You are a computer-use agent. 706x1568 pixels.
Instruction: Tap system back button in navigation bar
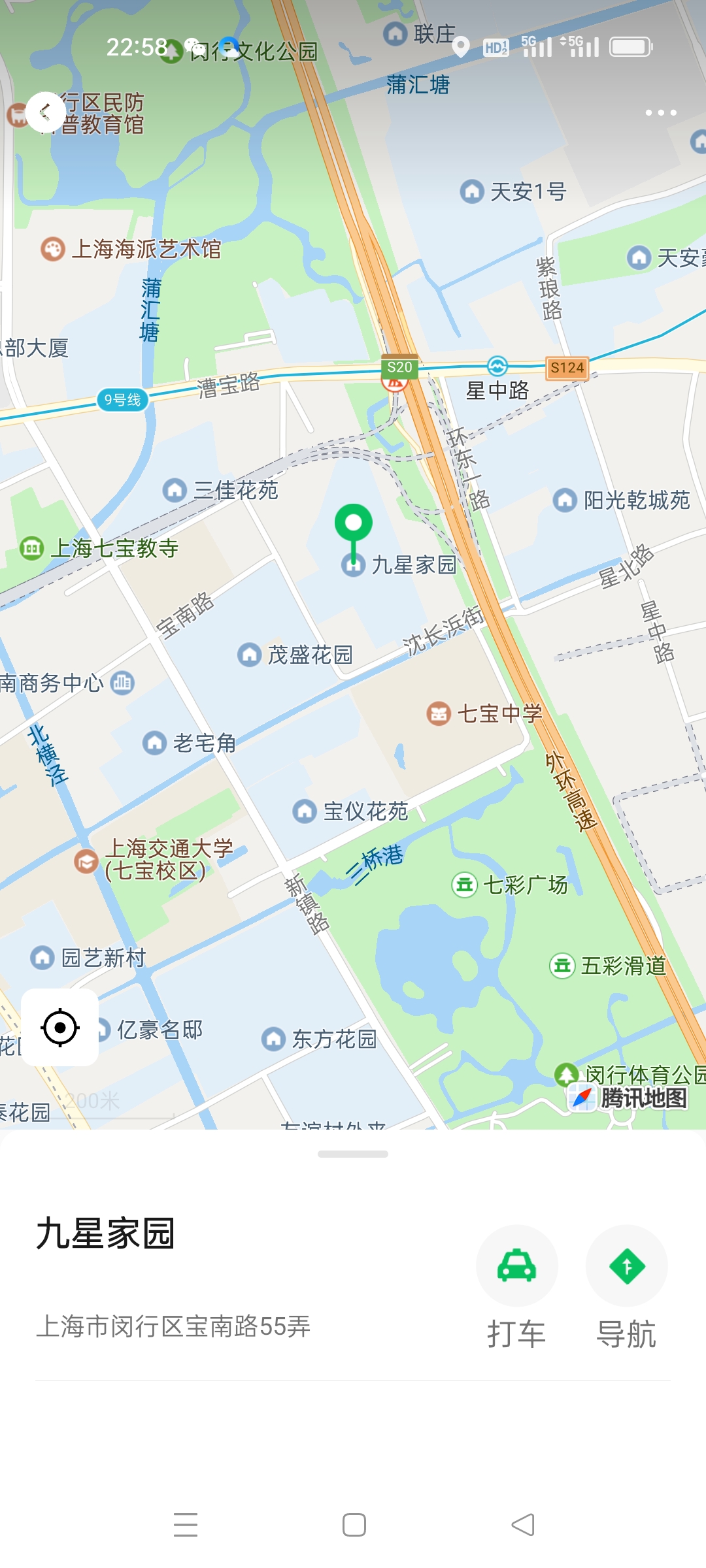click(x=522, y=1525)
